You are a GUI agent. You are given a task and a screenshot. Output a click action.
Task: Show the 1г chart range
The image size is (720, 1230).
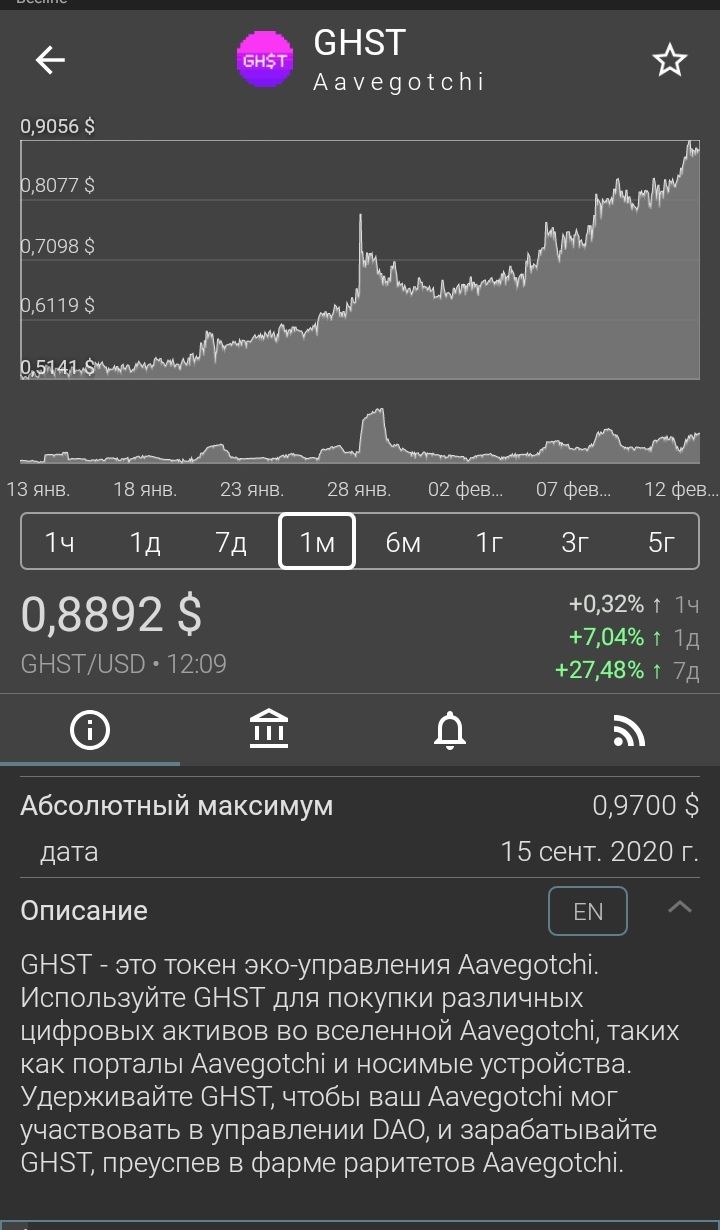pyautogui.click(x=489, y=542)
